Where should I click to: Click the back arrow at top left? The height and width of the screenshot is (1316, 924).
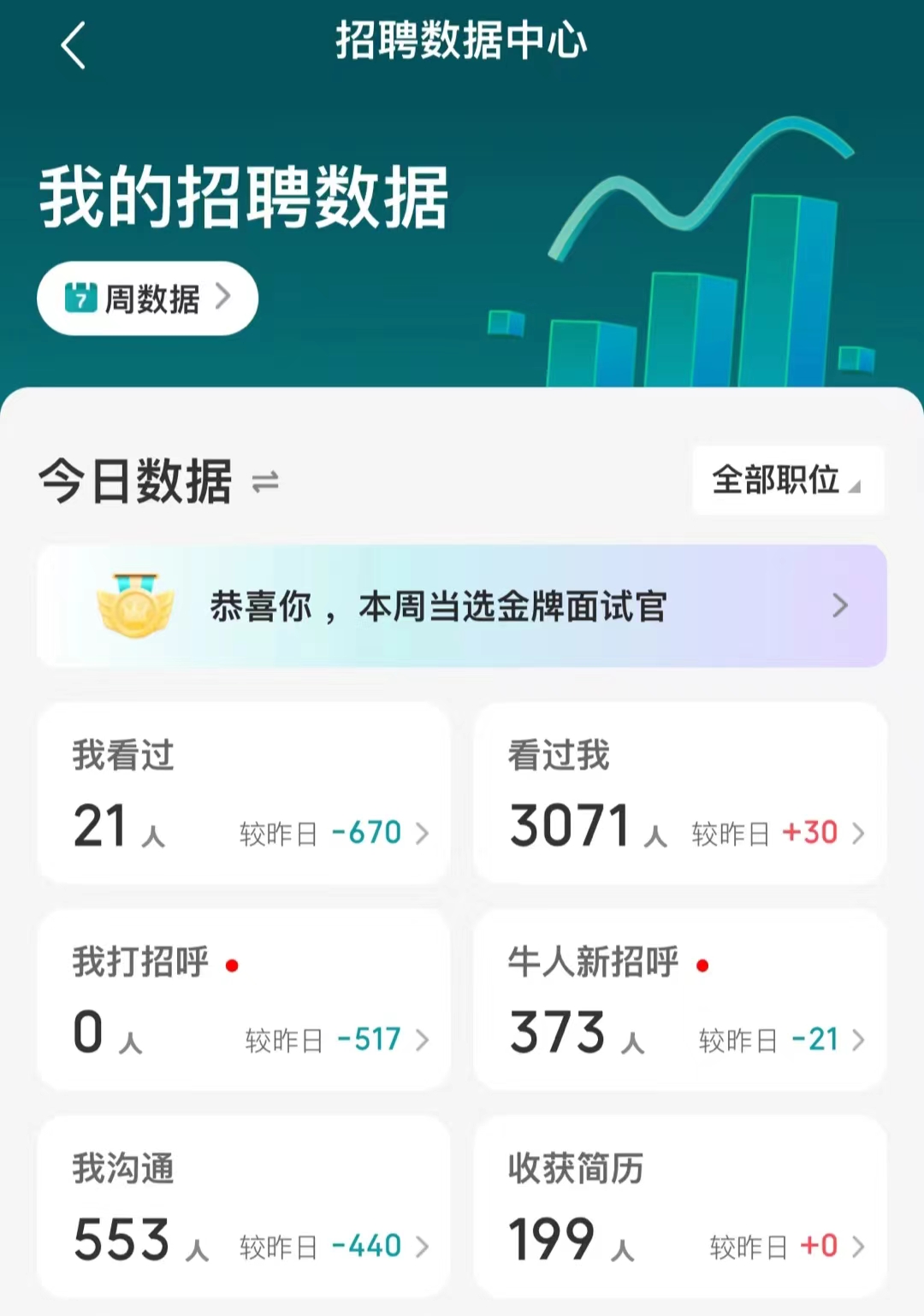click(x=73, y=44)
